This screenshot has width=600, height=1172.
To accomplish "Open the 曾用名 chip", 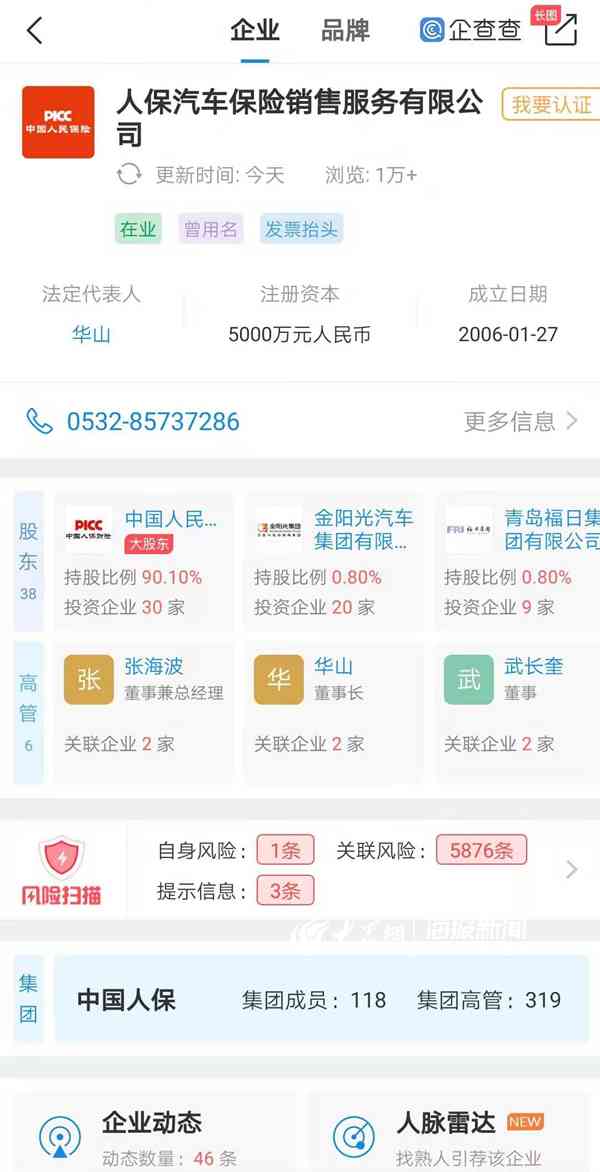I will click(210, 229).
